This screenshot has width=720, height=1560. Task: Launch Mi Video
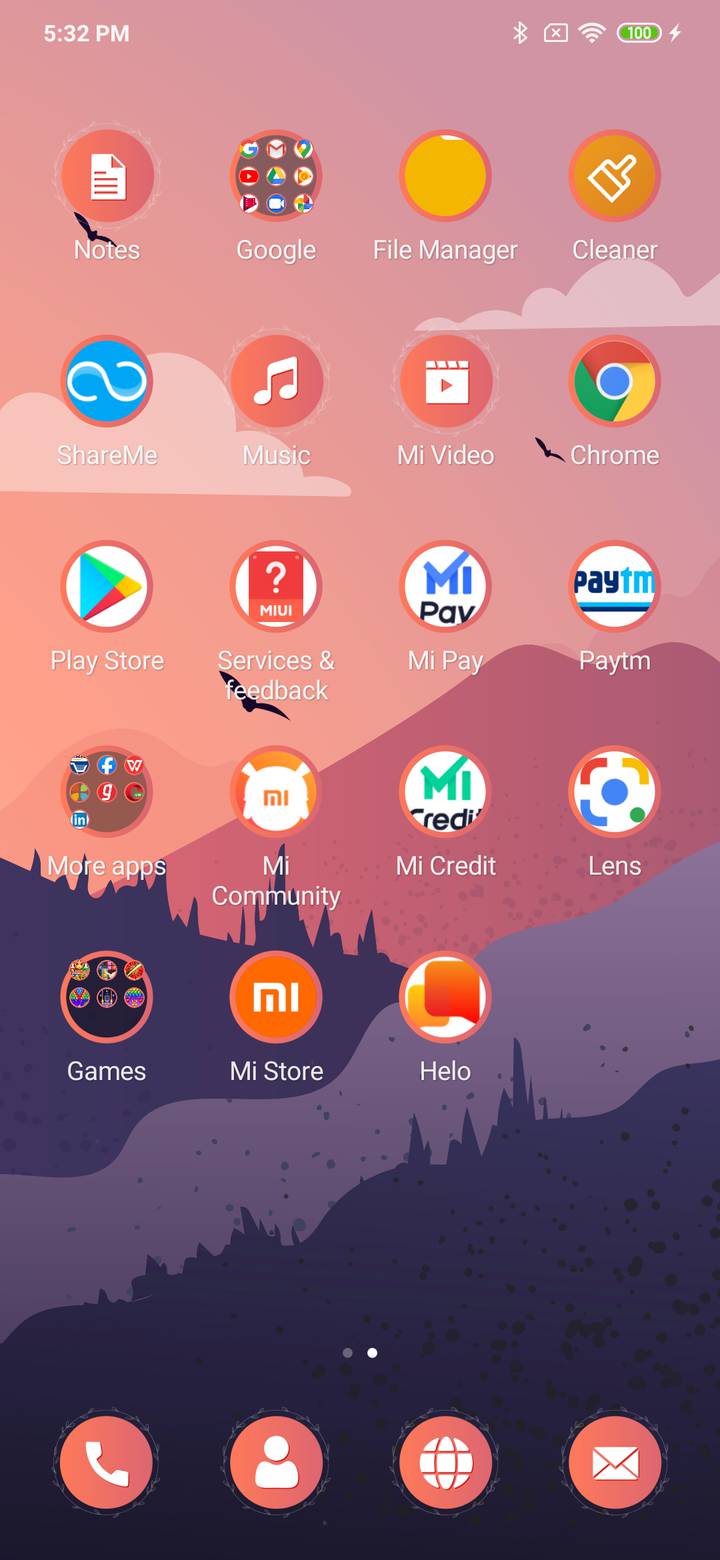click(445, 383)
